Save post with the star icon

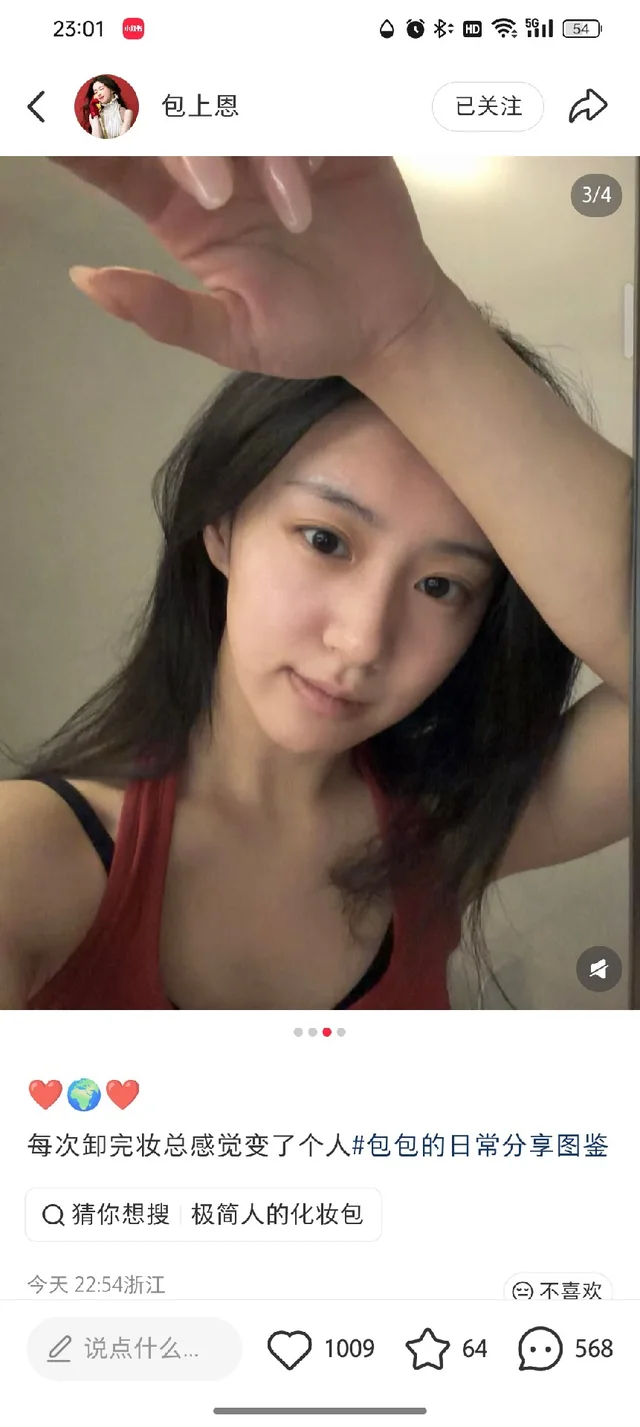(427, 1349)
